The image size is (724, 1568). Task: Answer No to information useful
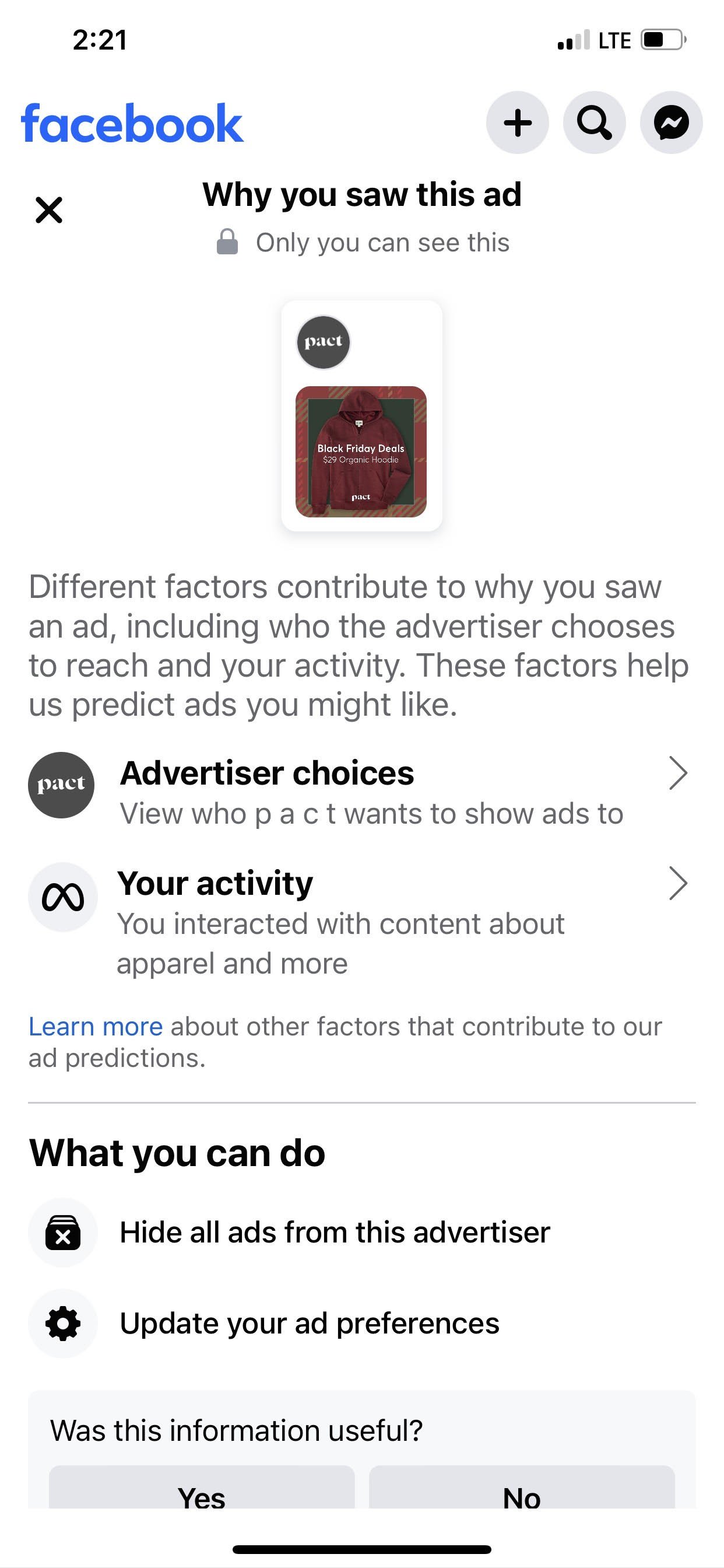(x=522, y=1488)
